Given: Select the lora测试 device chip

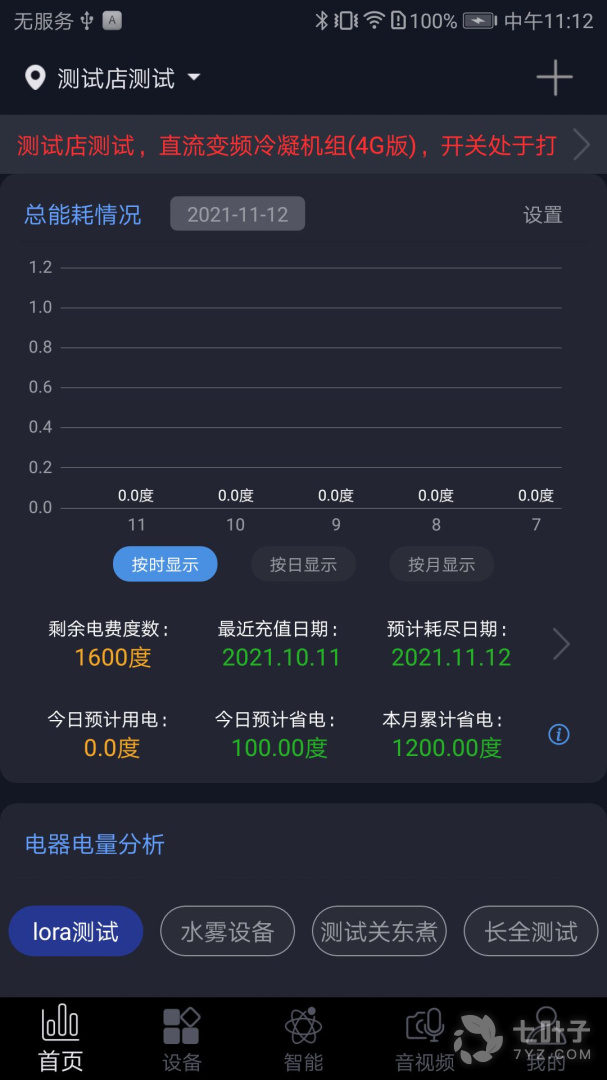Looking at the screenshot, I should pos(76,931).
